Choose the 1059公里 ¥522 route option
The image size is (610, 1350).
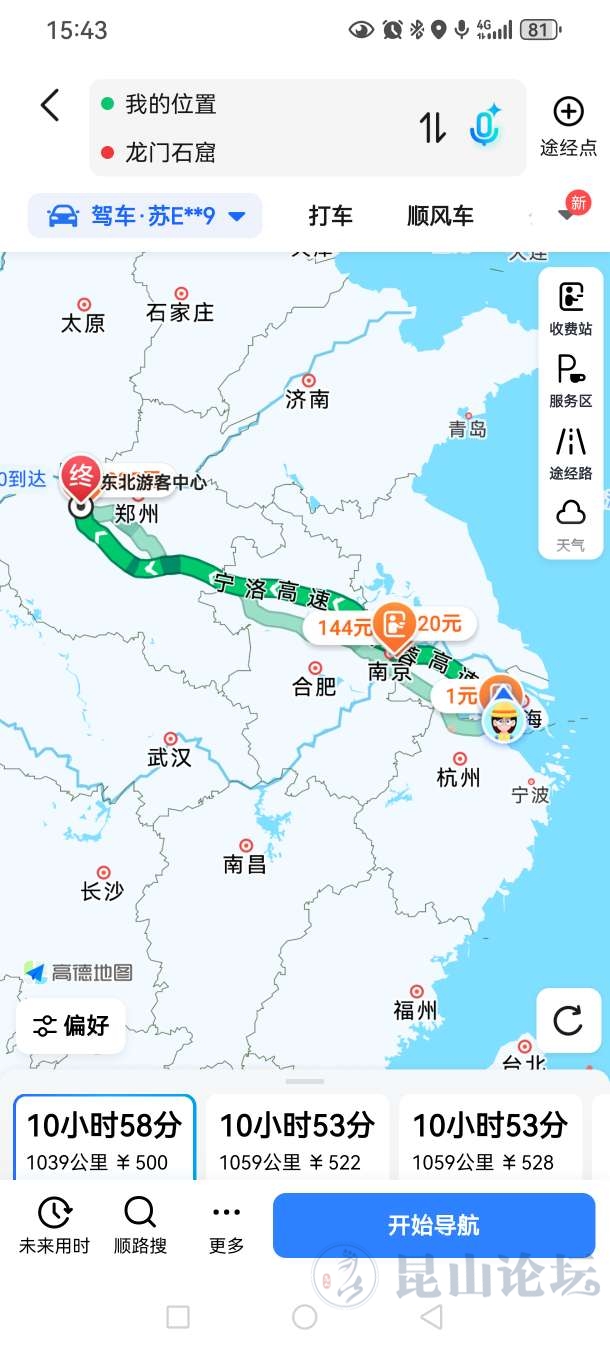297,1140
